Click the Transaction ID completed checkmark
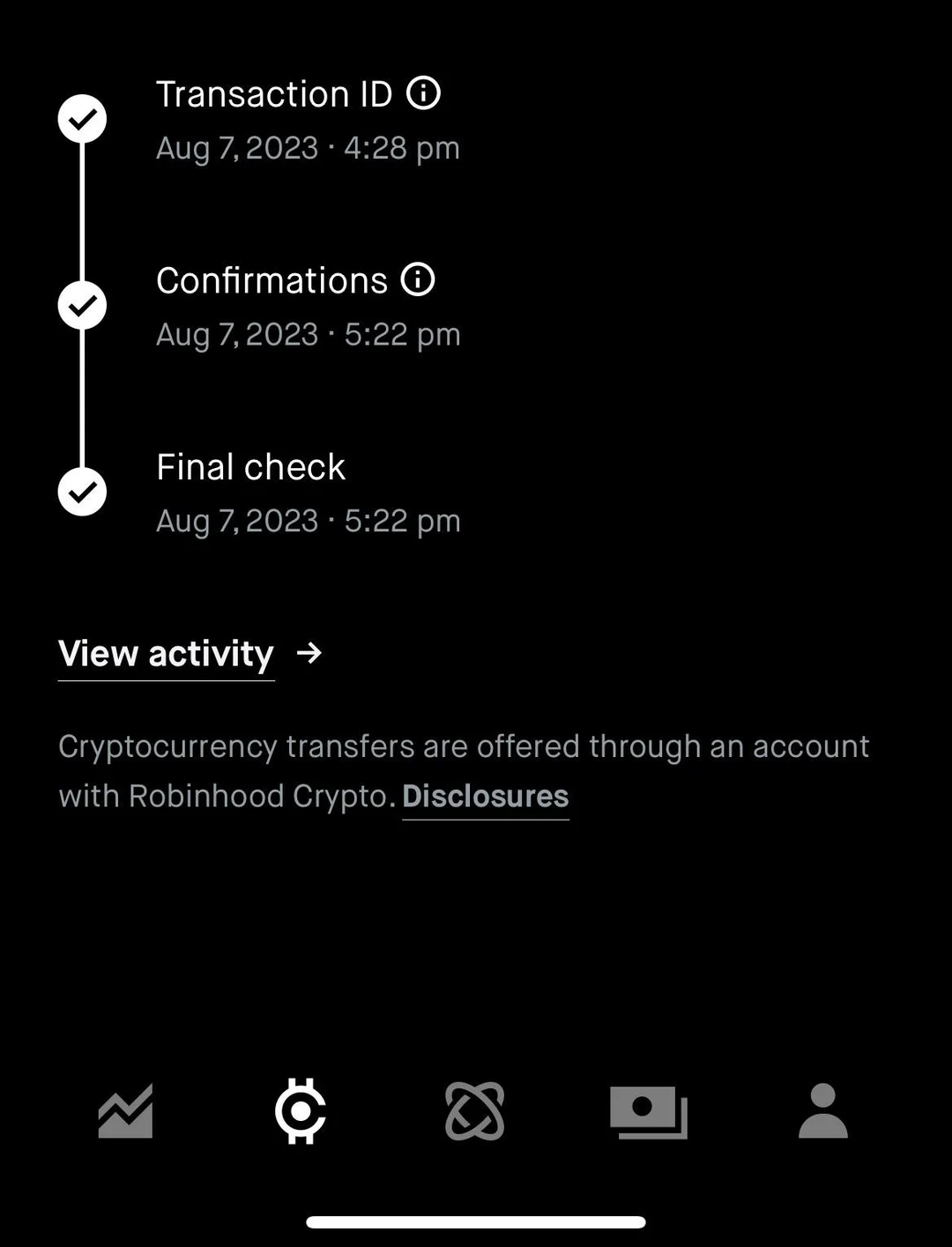The height and width of the screenshot is (1247, 952). pyautogui.click(x=82, y=117)
